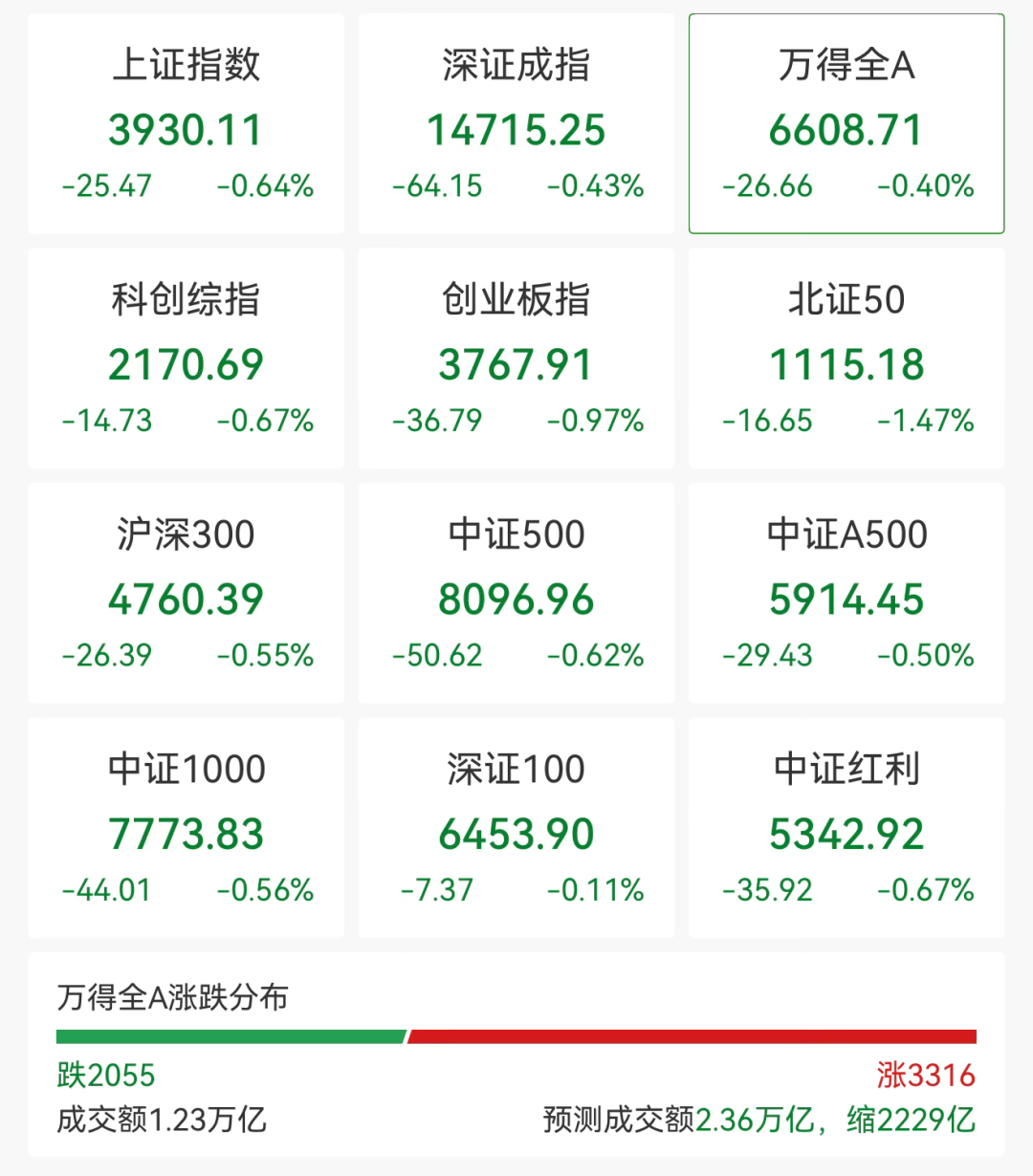Open the 上证指数 index card
Screen dimensions: 1033x1176
pos(186,123)
